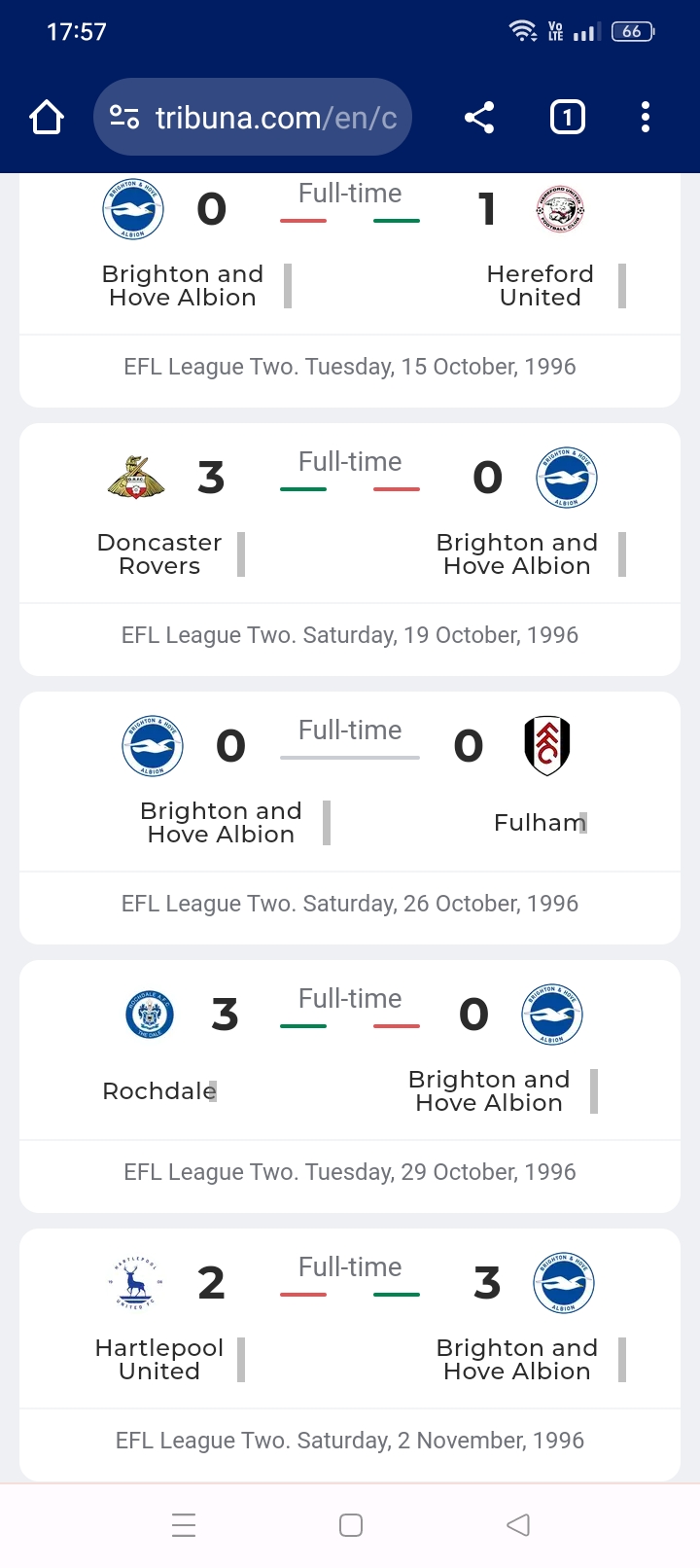Open the Brighton vs Fulham match

coord(350,818)
